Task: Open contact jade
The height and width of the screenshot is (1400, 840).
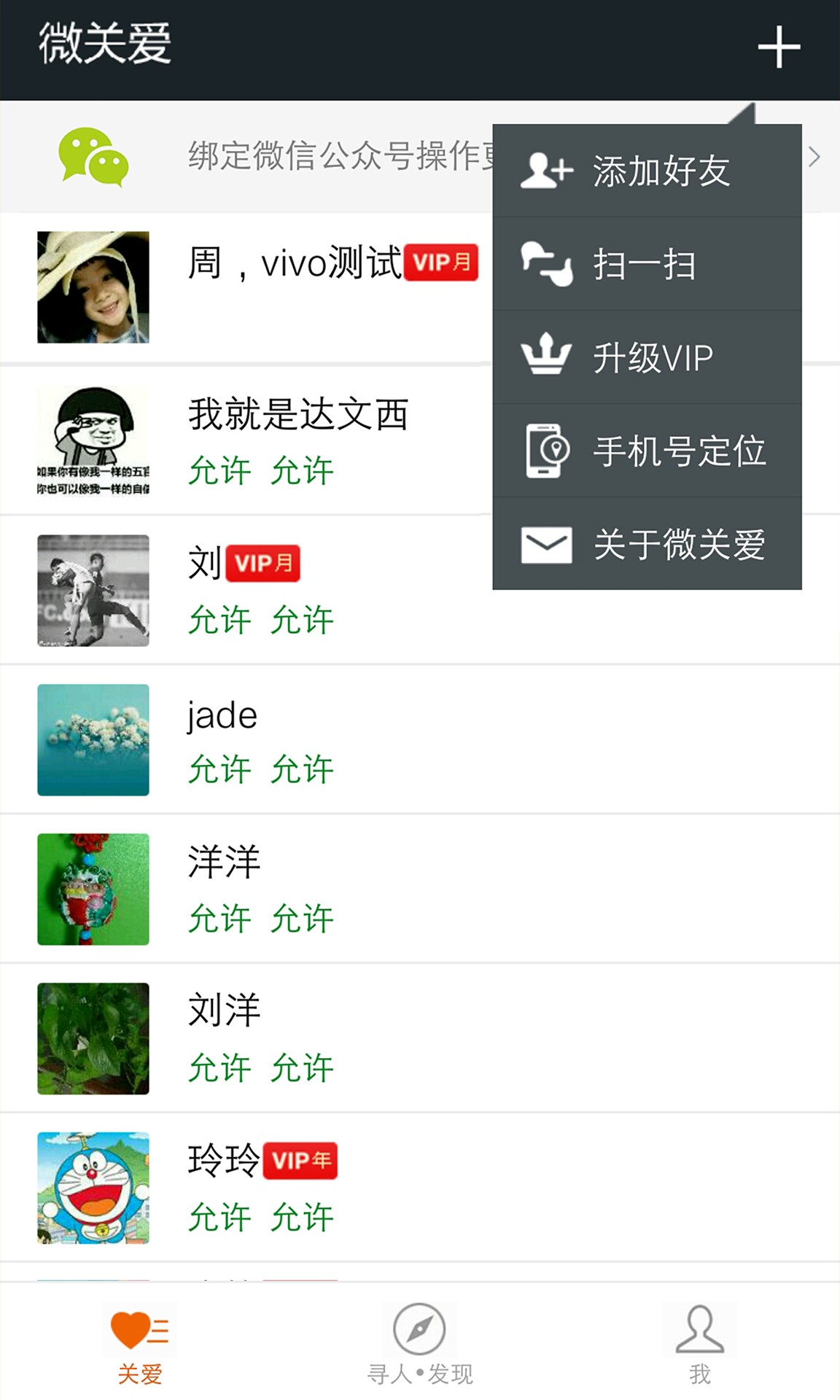Action: tap(365, 739)
